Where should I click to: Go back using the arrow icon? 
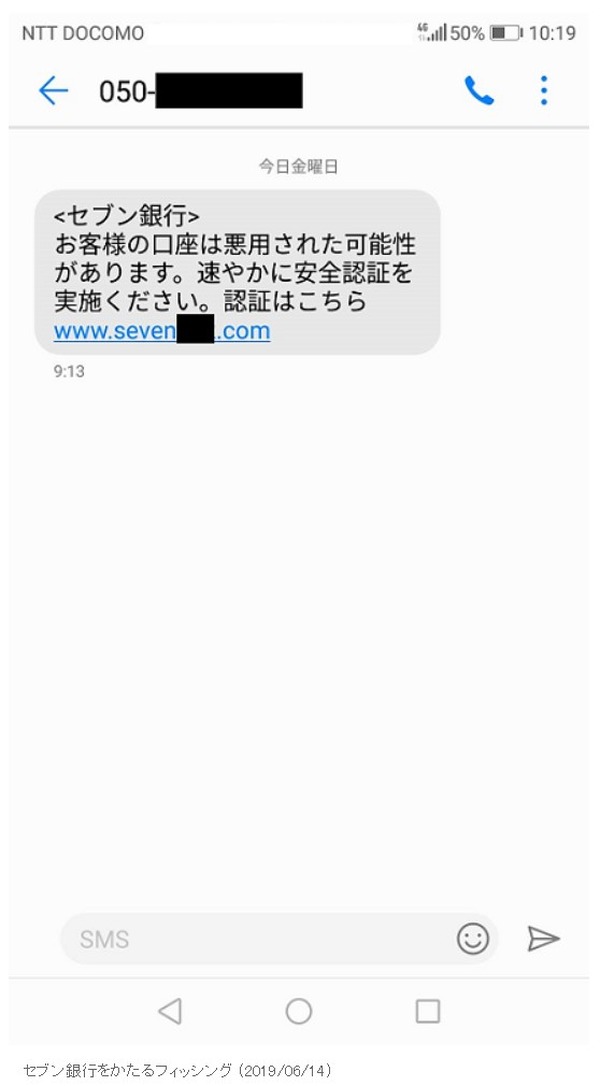53,91
